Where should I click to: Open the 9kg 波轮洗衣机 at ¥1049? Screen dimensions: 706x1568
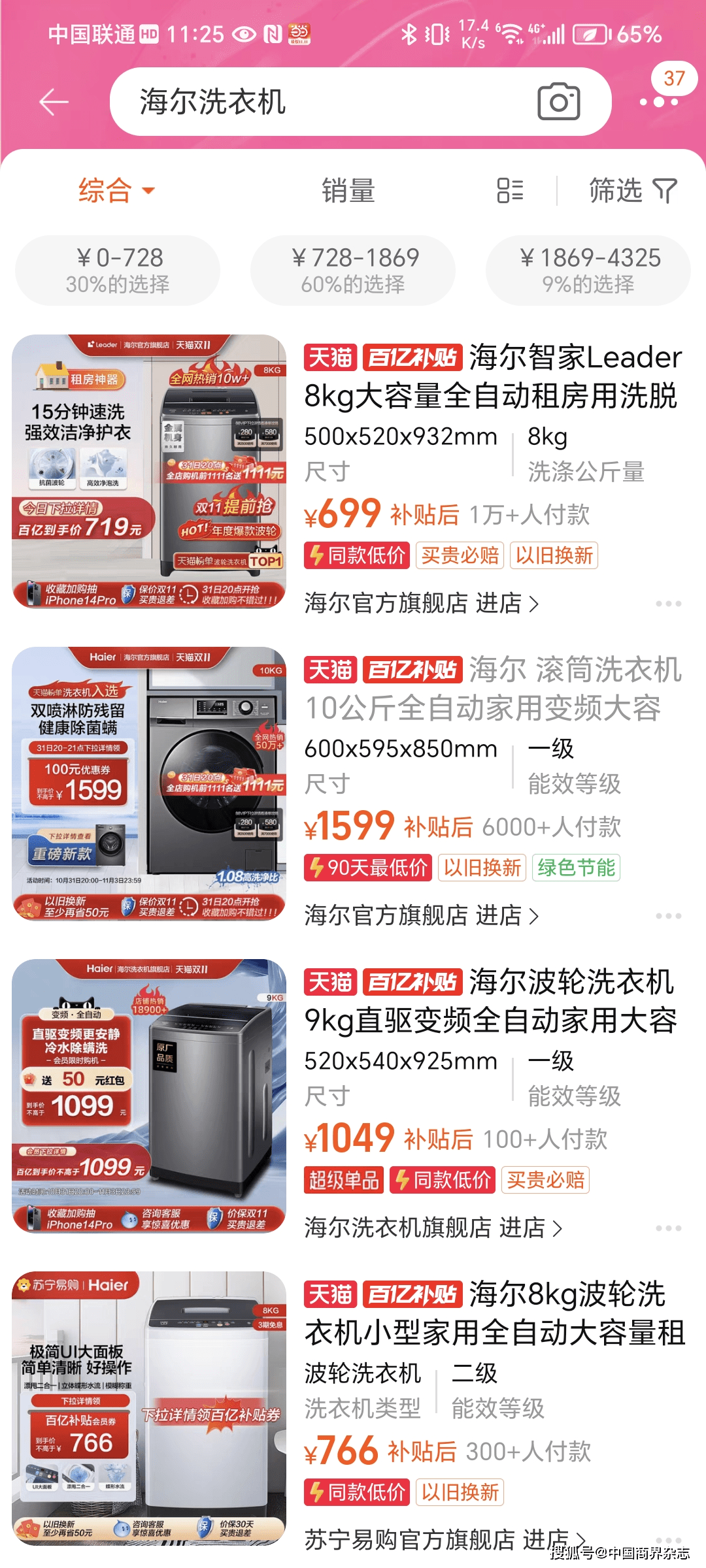click(492, 1002)
